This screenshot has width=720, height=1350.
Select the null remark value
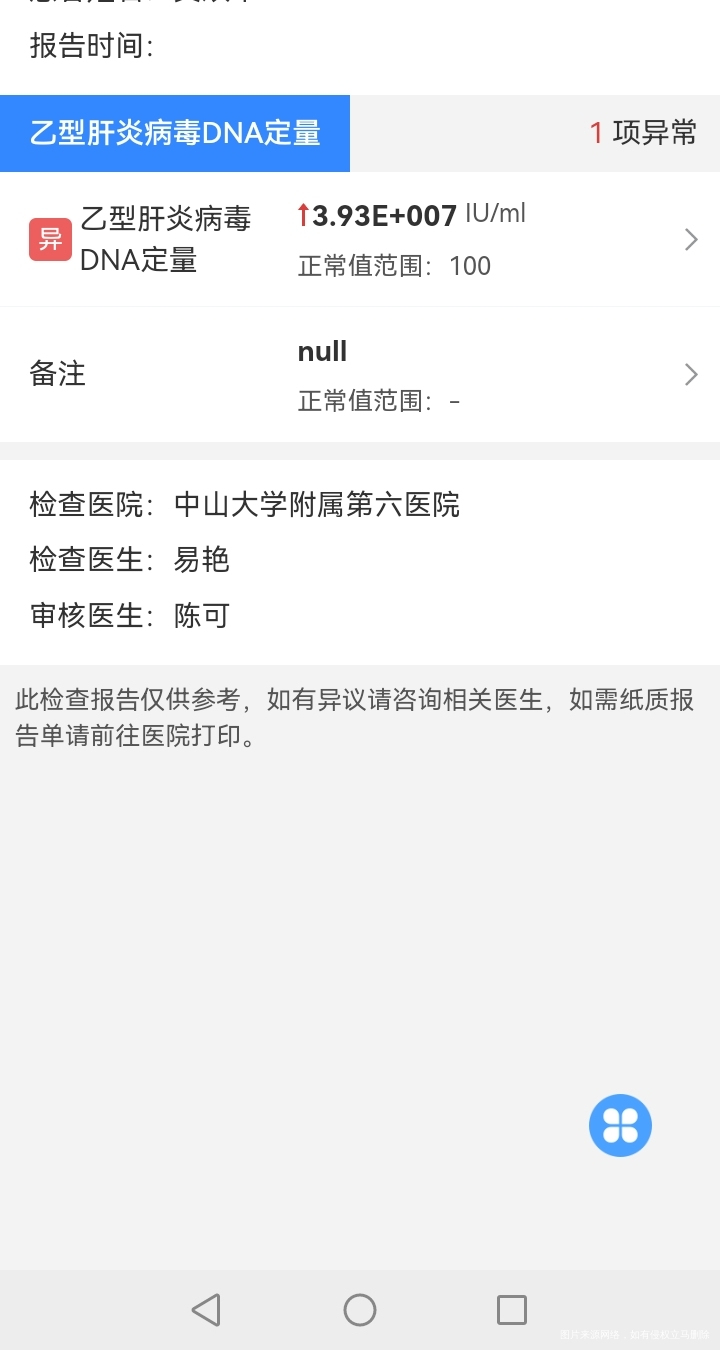click(x=322, y=351)
